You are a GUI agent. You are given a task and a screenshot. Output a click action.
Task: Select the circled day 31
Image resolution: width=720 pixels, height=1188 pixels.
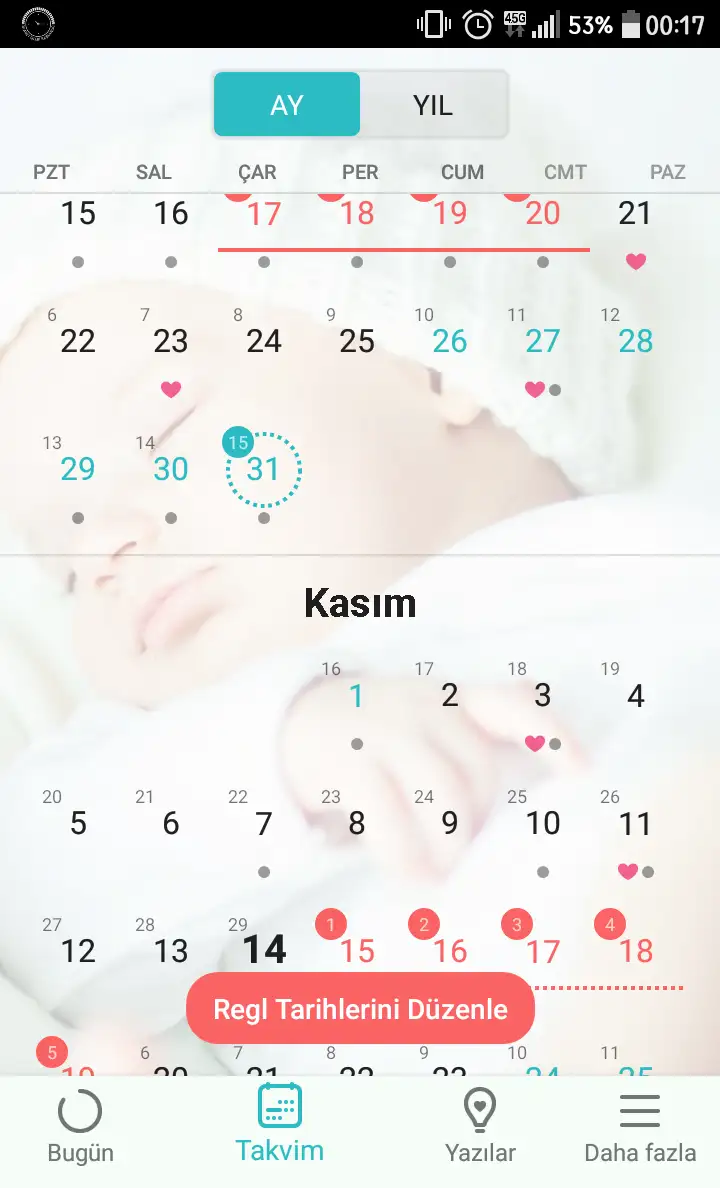point(263,469)
